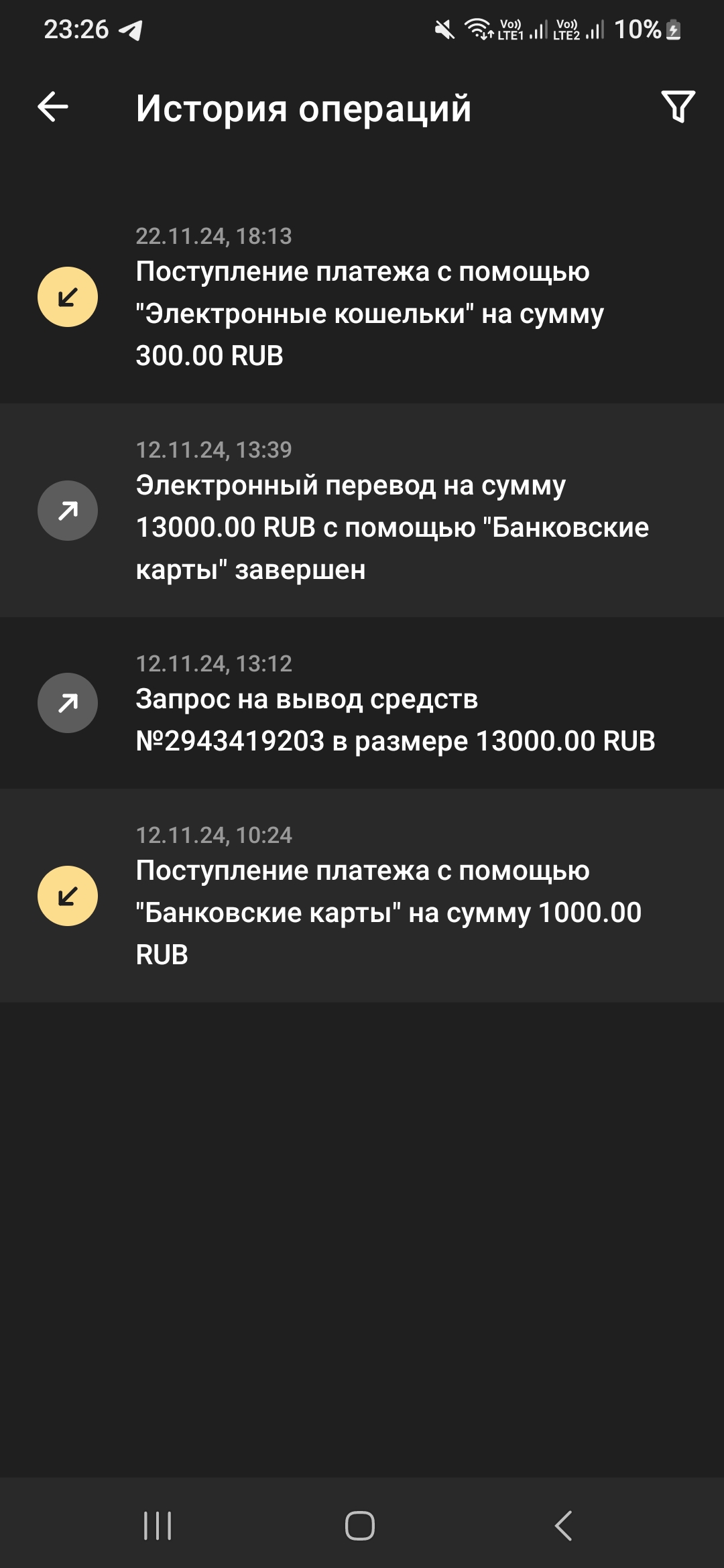The image size is (724, 1568).
Task: Open the filter for operations
Action: coord(678,107)
